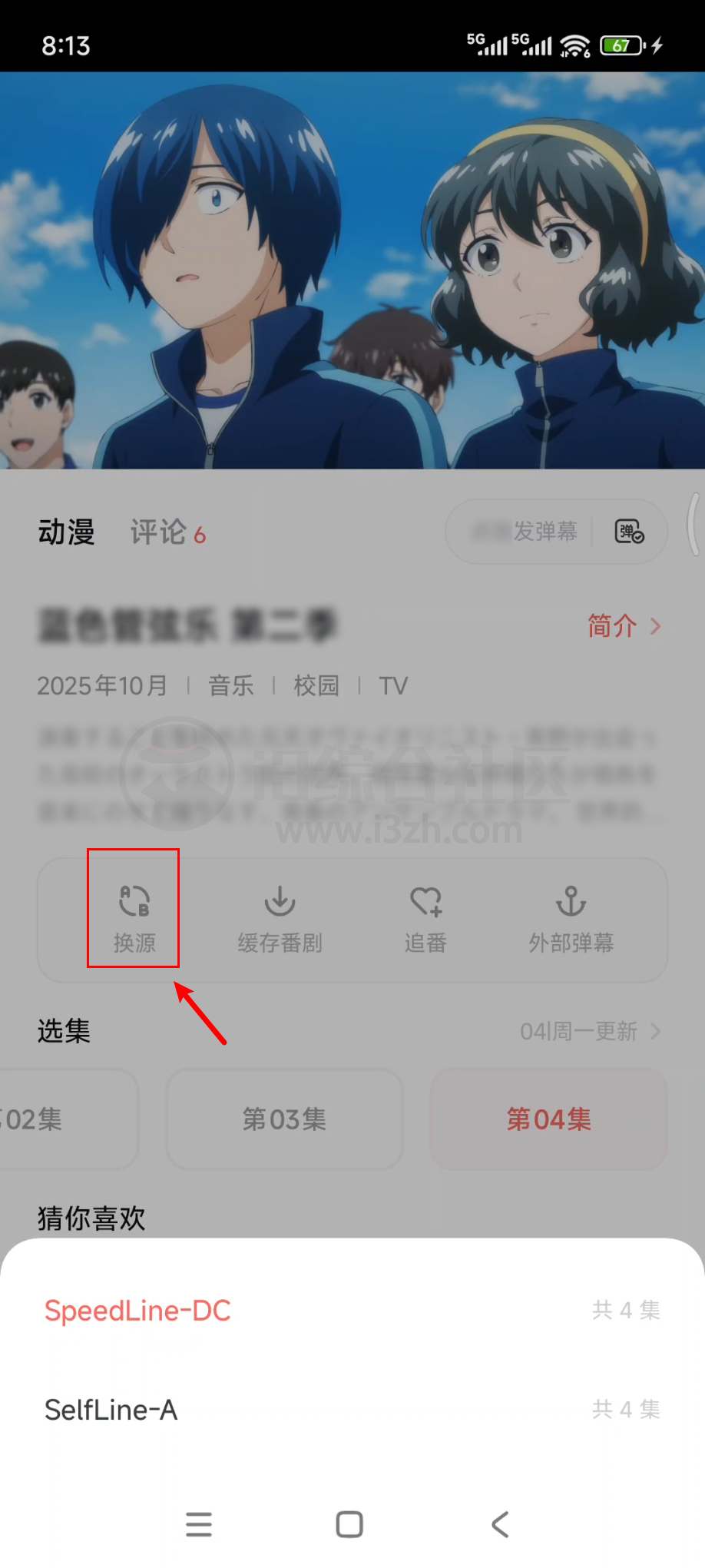Screen dimensions: 705x1568
Task: Select the SpeedLine-DC source line
Action: [x=138, y=1311]
